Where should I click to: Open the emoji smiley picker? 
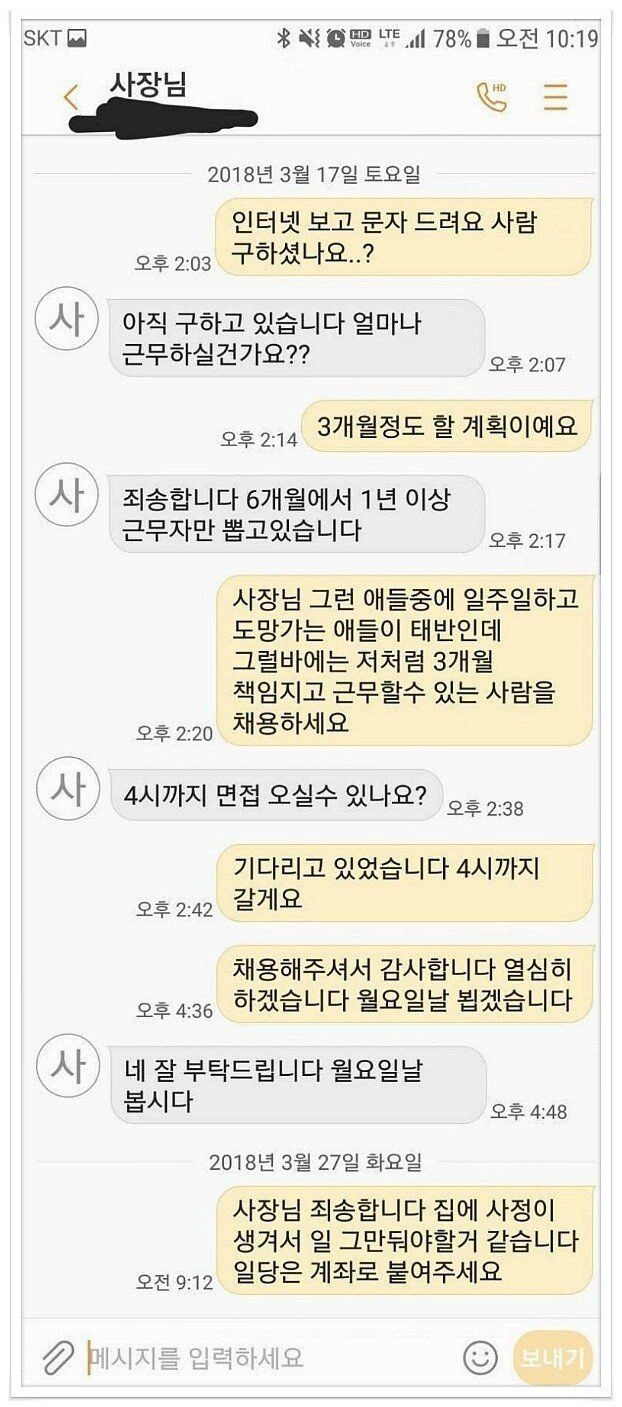tap(480, 1357)
